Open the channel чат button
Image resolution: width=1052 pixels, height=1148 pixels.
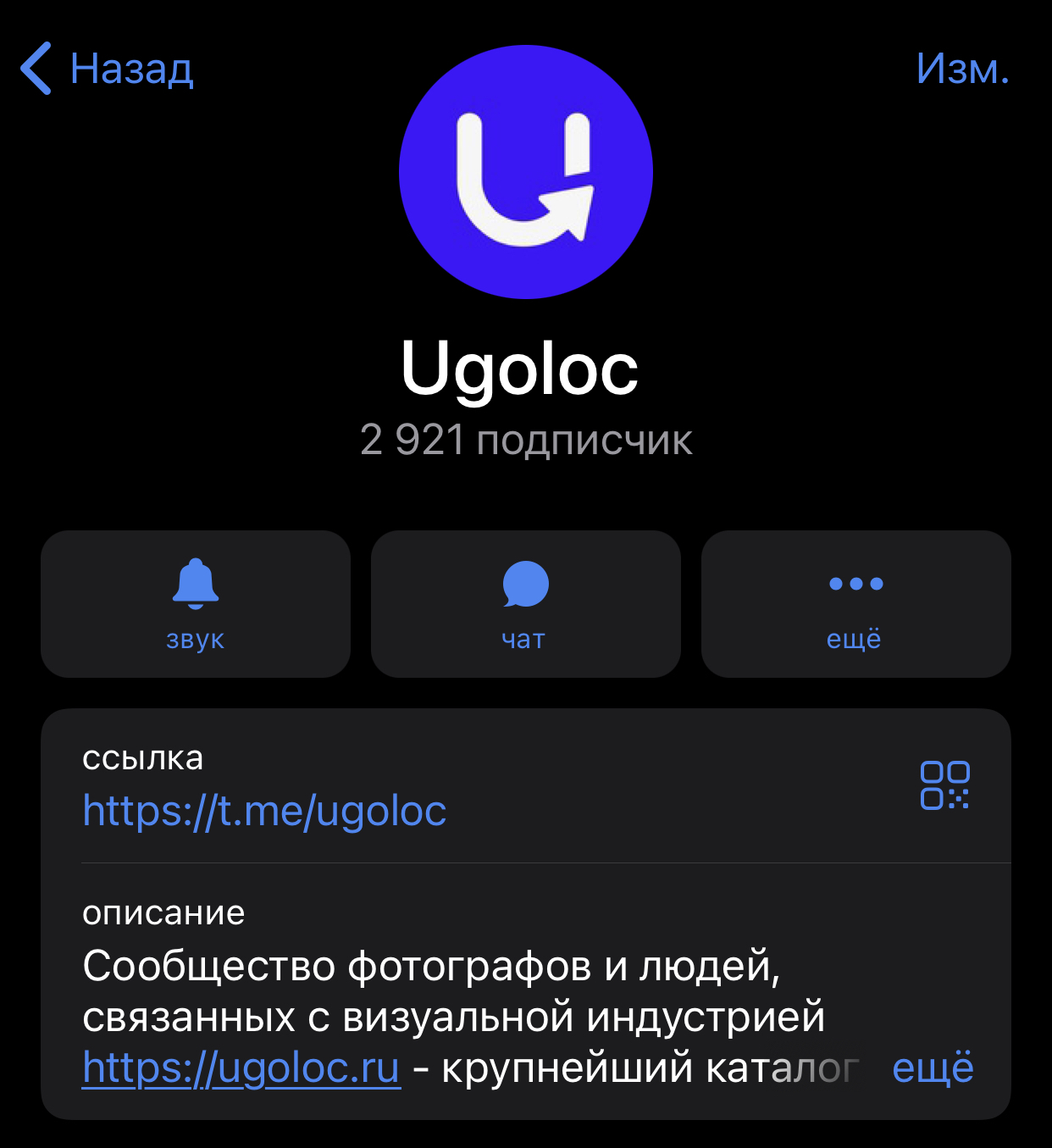(x=525, y=603)
